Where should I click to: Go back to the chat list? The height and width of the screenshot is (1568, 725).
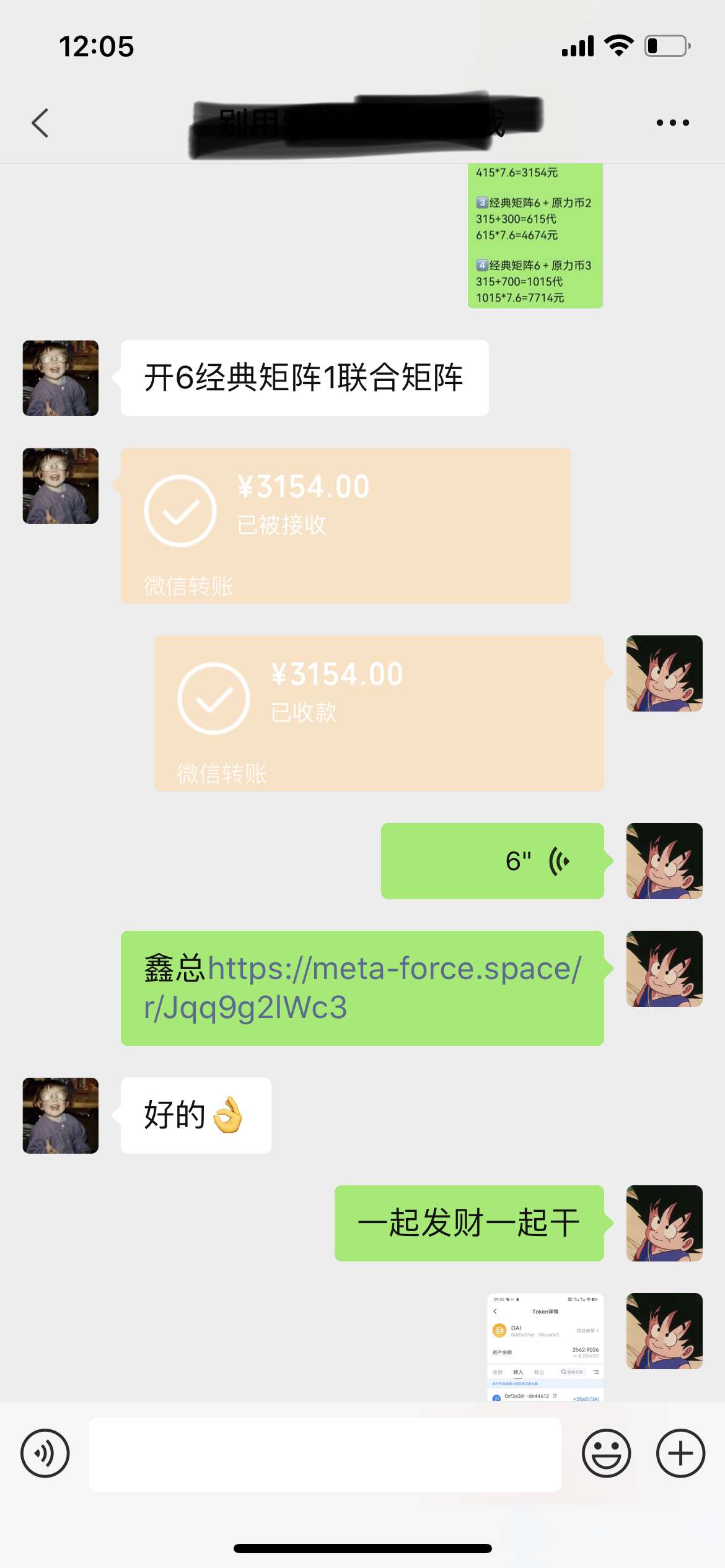click(40, 123)
